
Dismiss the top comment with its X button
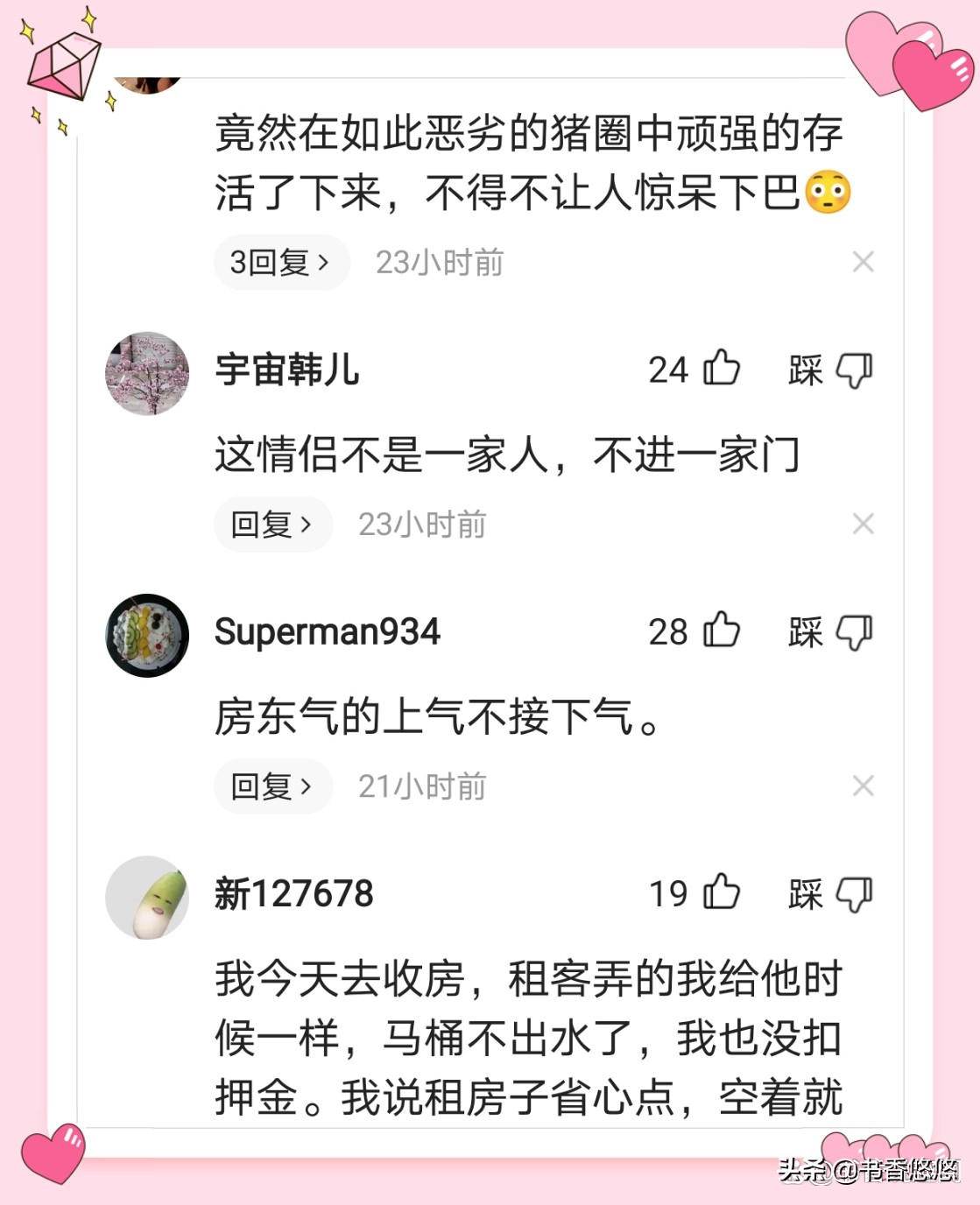click(x=864, y=261)
